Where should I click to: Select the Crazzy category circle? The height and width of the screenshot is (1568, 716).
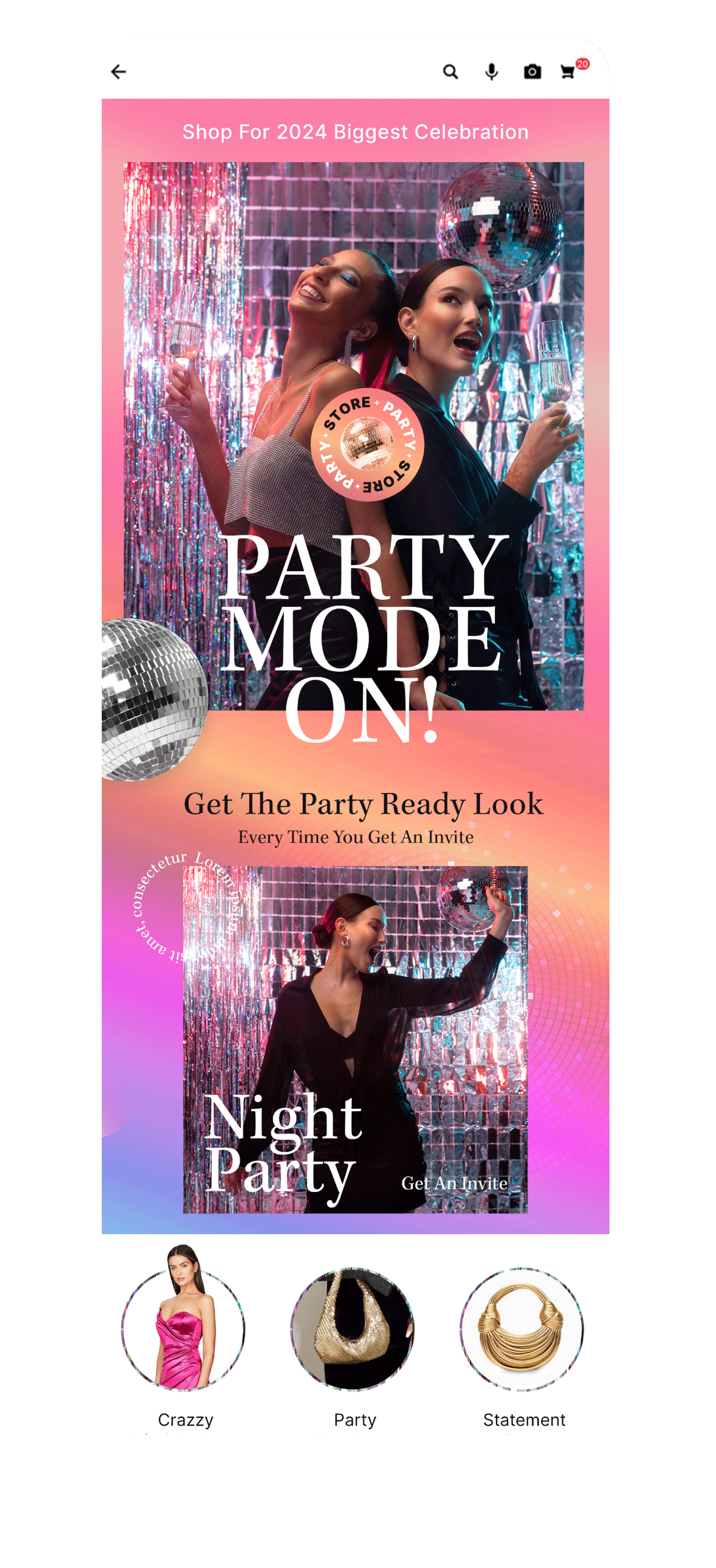pyautogui.click(x=183, y=1329)
